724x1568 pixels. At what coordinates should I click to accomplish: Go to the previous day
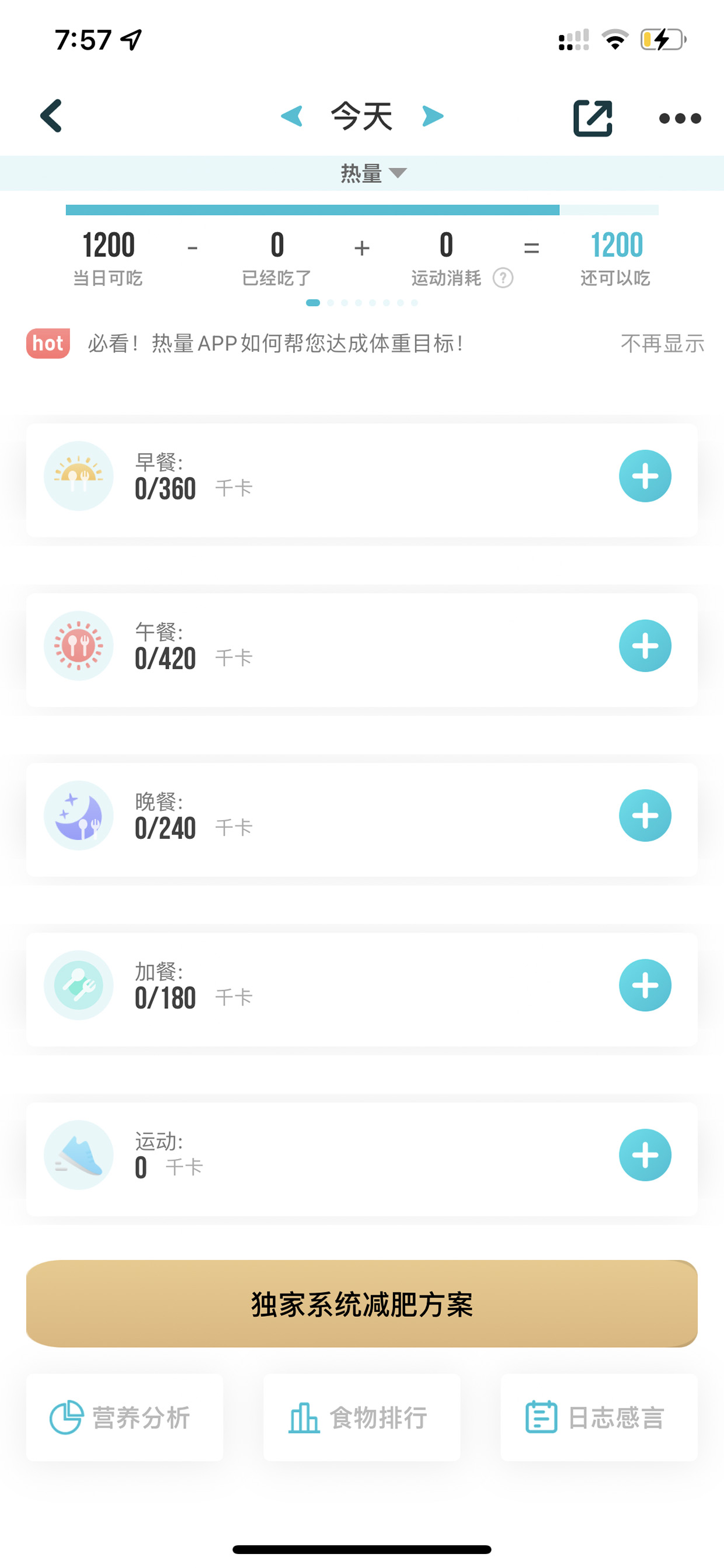click(x=292, y=116)
